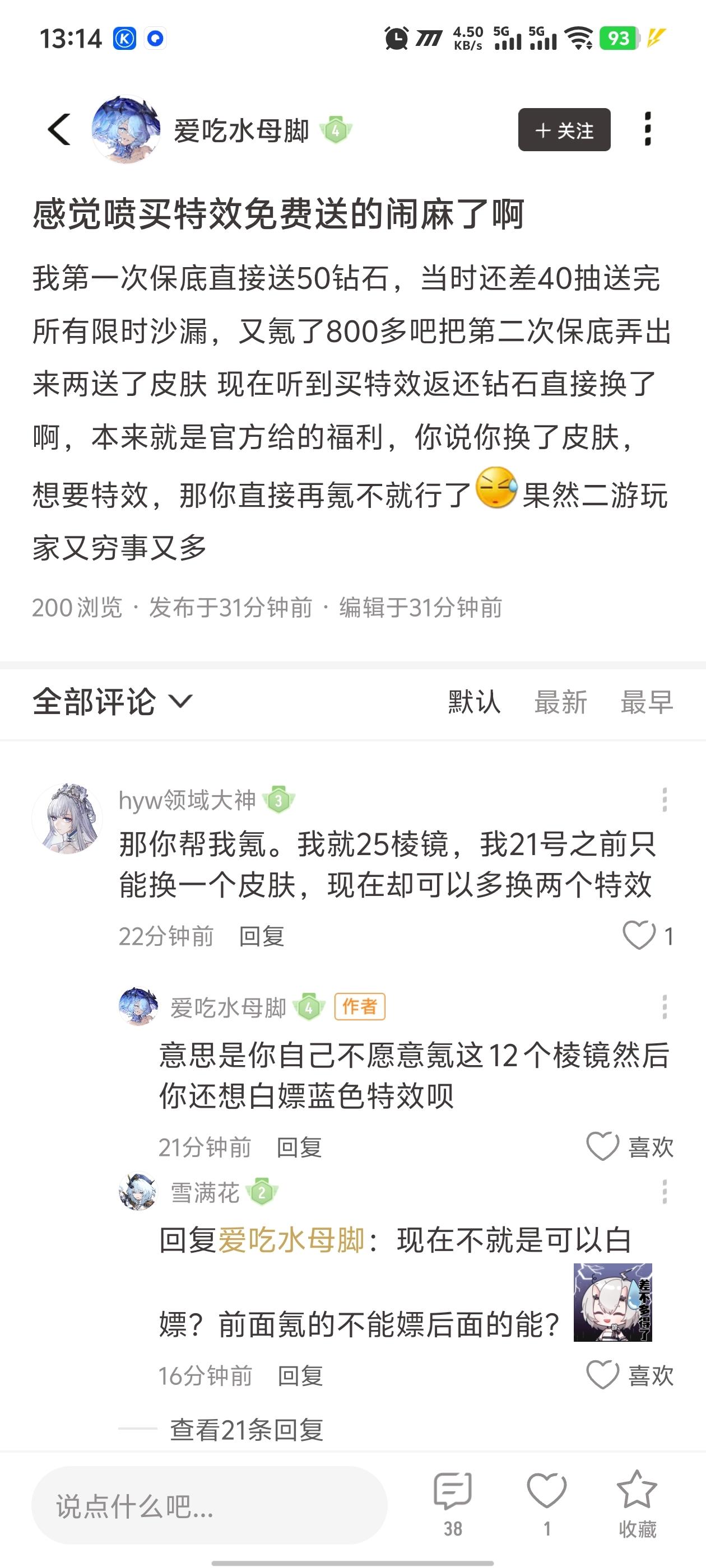Screen dimensions: 706x1568
Task: Open options for hyw领域大神's comment
Action: (x=665, y=800)
